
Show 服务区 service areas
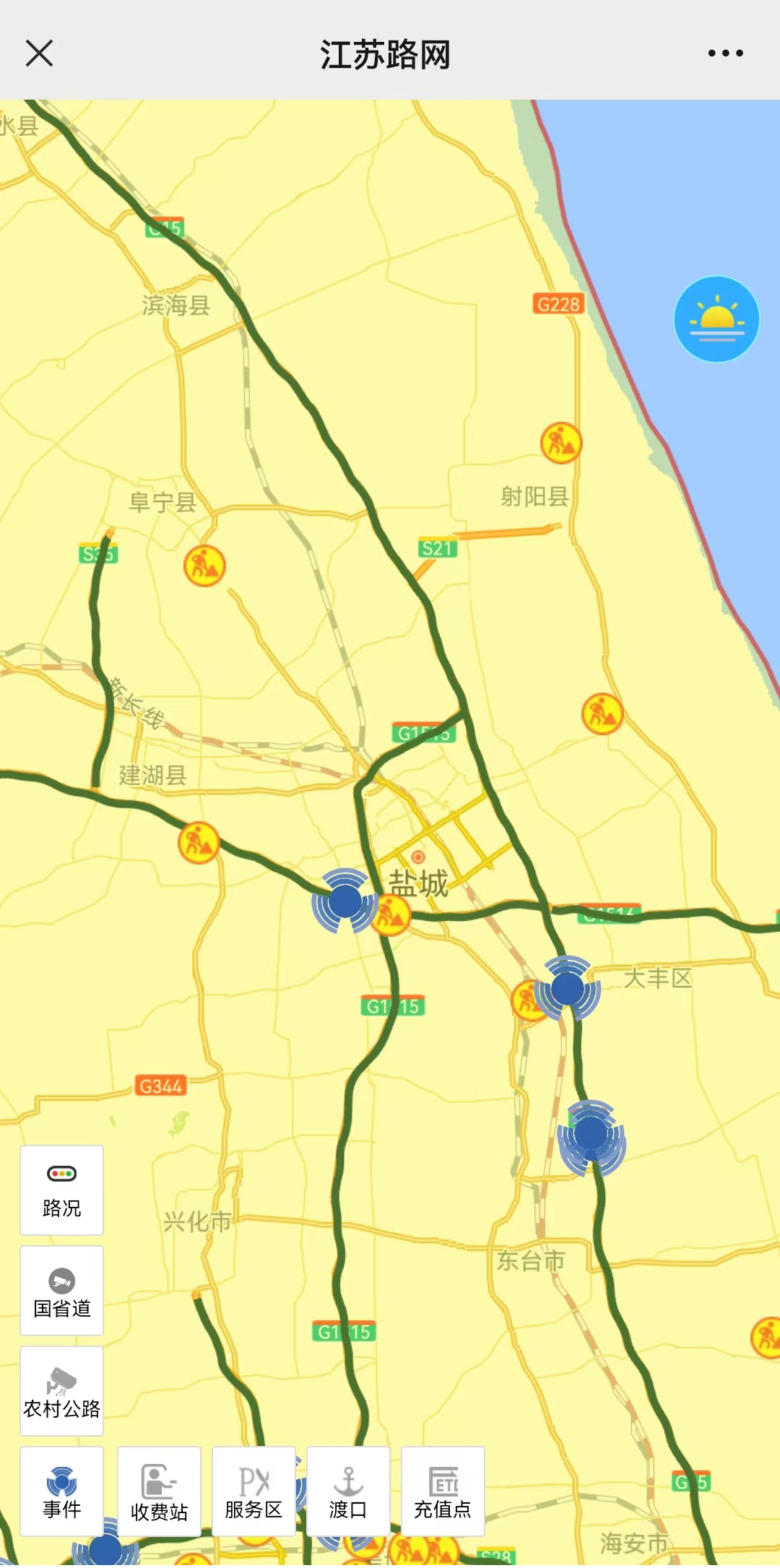coord(253,1491)
